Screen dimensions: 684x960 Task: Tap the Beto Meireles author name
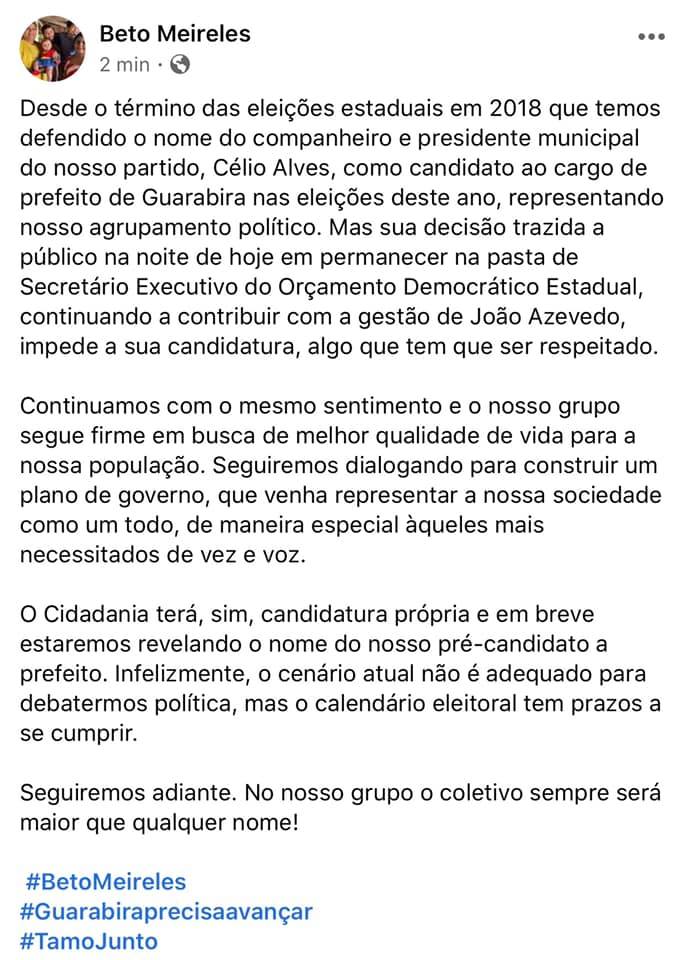[175, 33]
